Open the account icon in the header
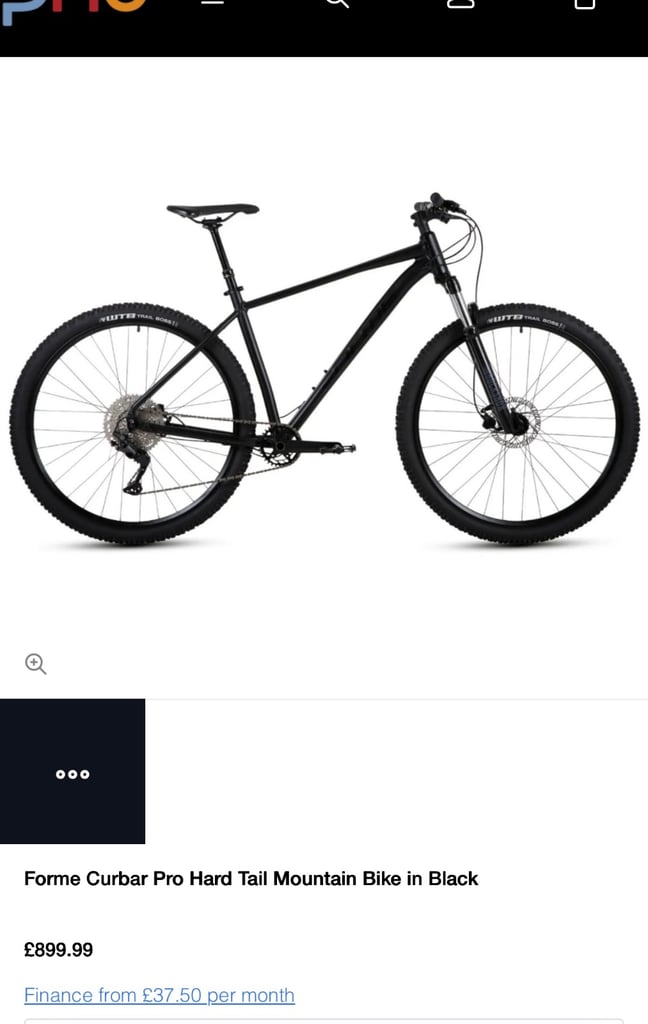Viewport: 648px width, 1024px height. (460, 4)
